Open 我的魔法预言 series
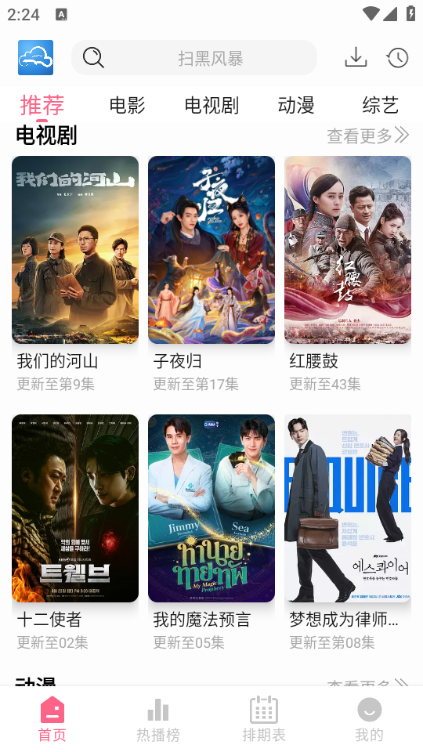Screen dimensions: 423x752 212,532
